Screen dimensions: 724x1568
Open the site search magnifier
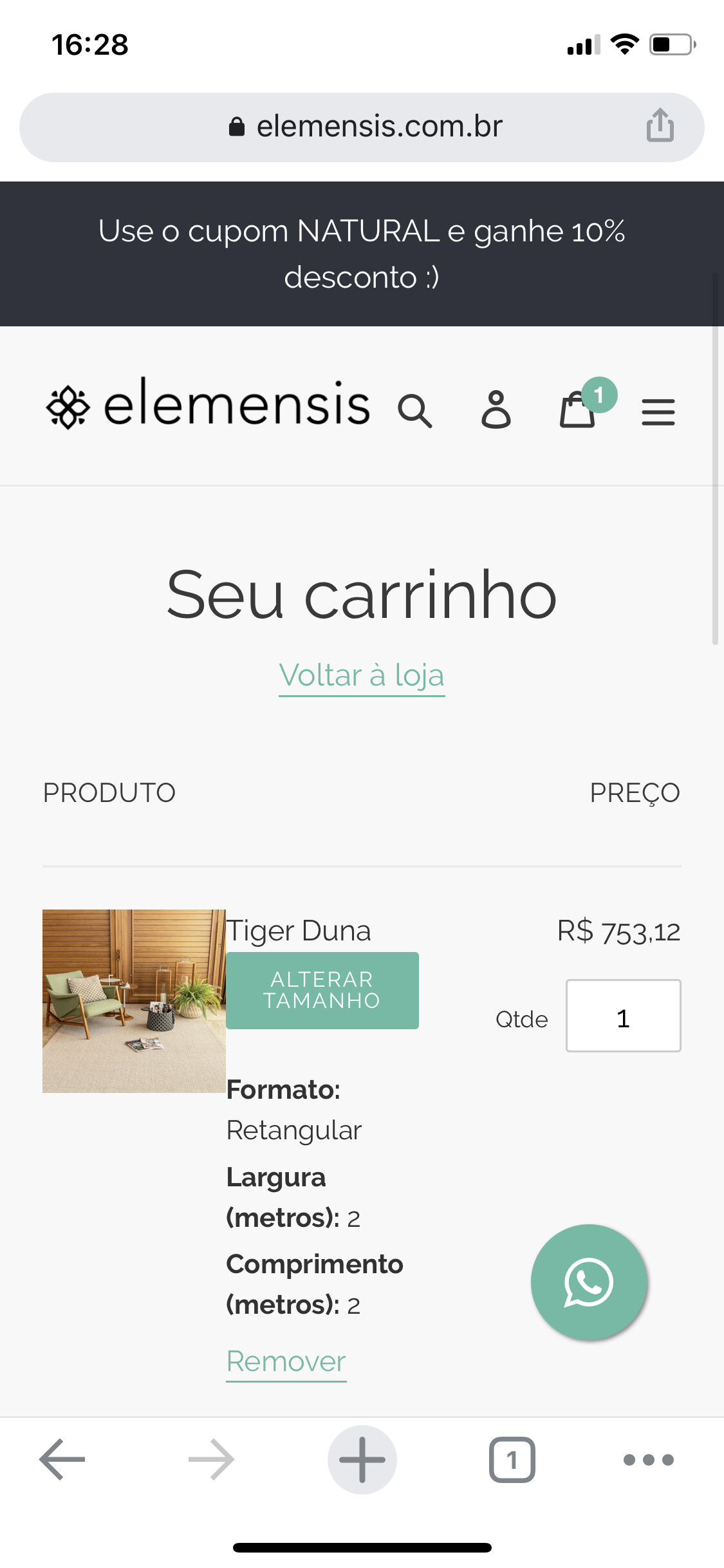[x=414, y=411]
